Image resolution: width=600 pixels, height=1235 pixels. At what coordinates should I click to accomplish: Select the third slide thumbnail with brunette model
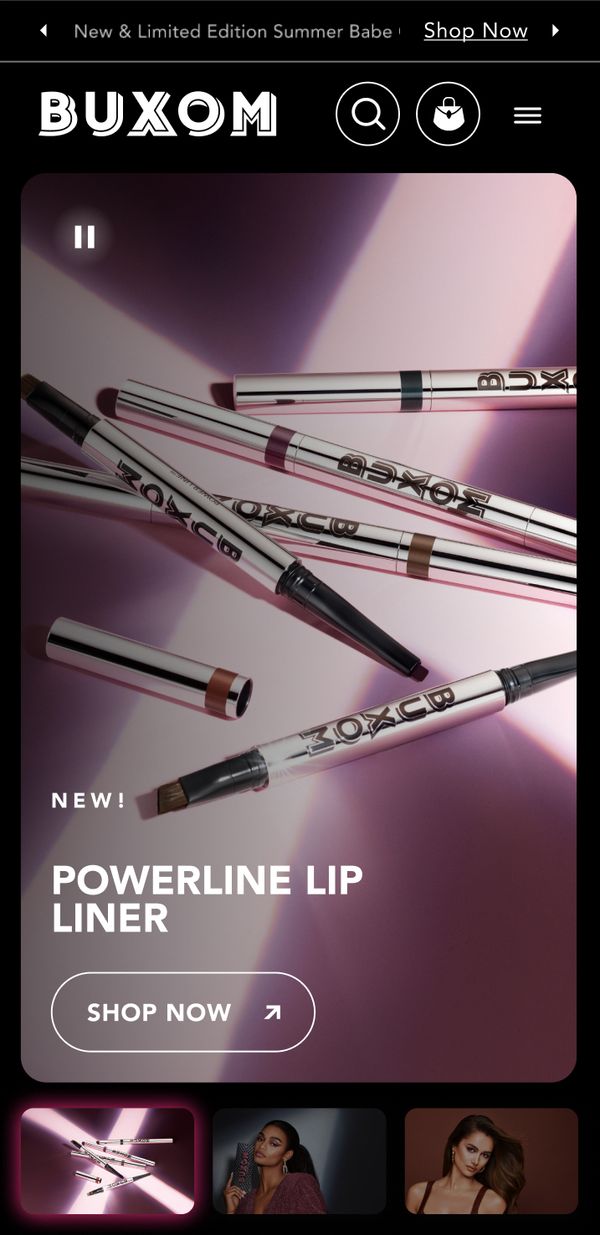click(x=491, y=1160)
